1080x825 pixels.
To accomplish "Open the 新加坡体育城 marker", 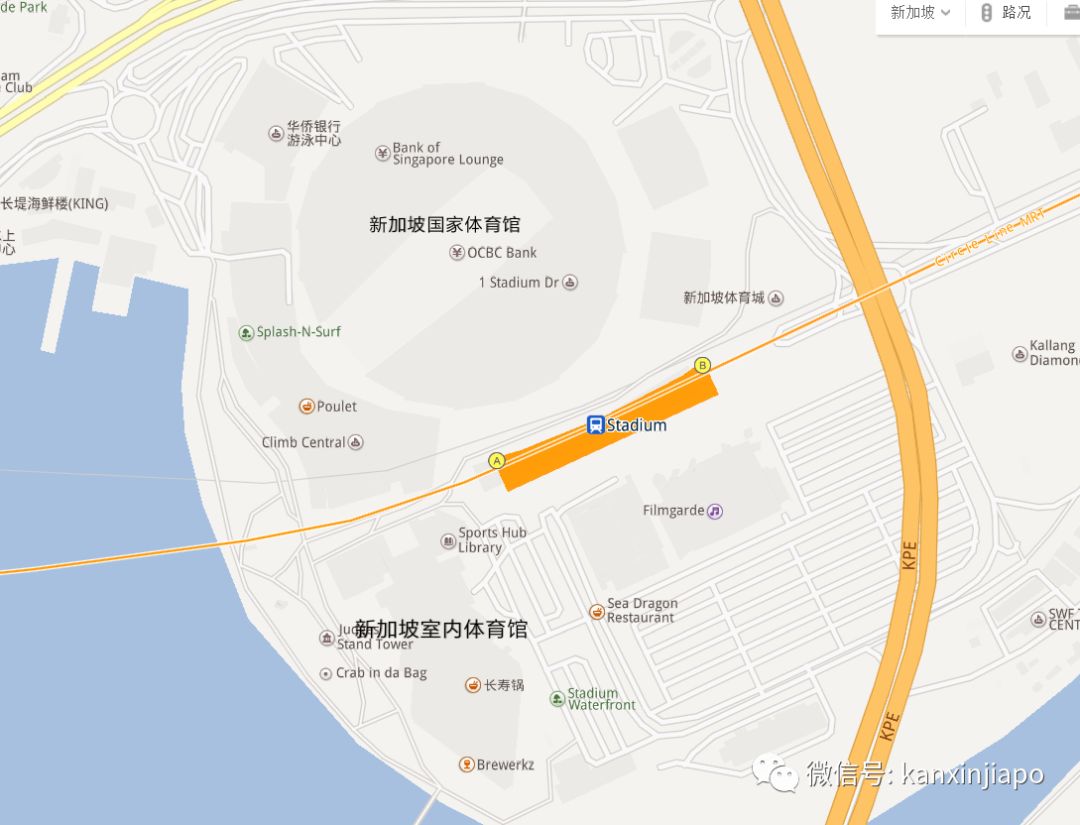I will (x=776, y=298).
